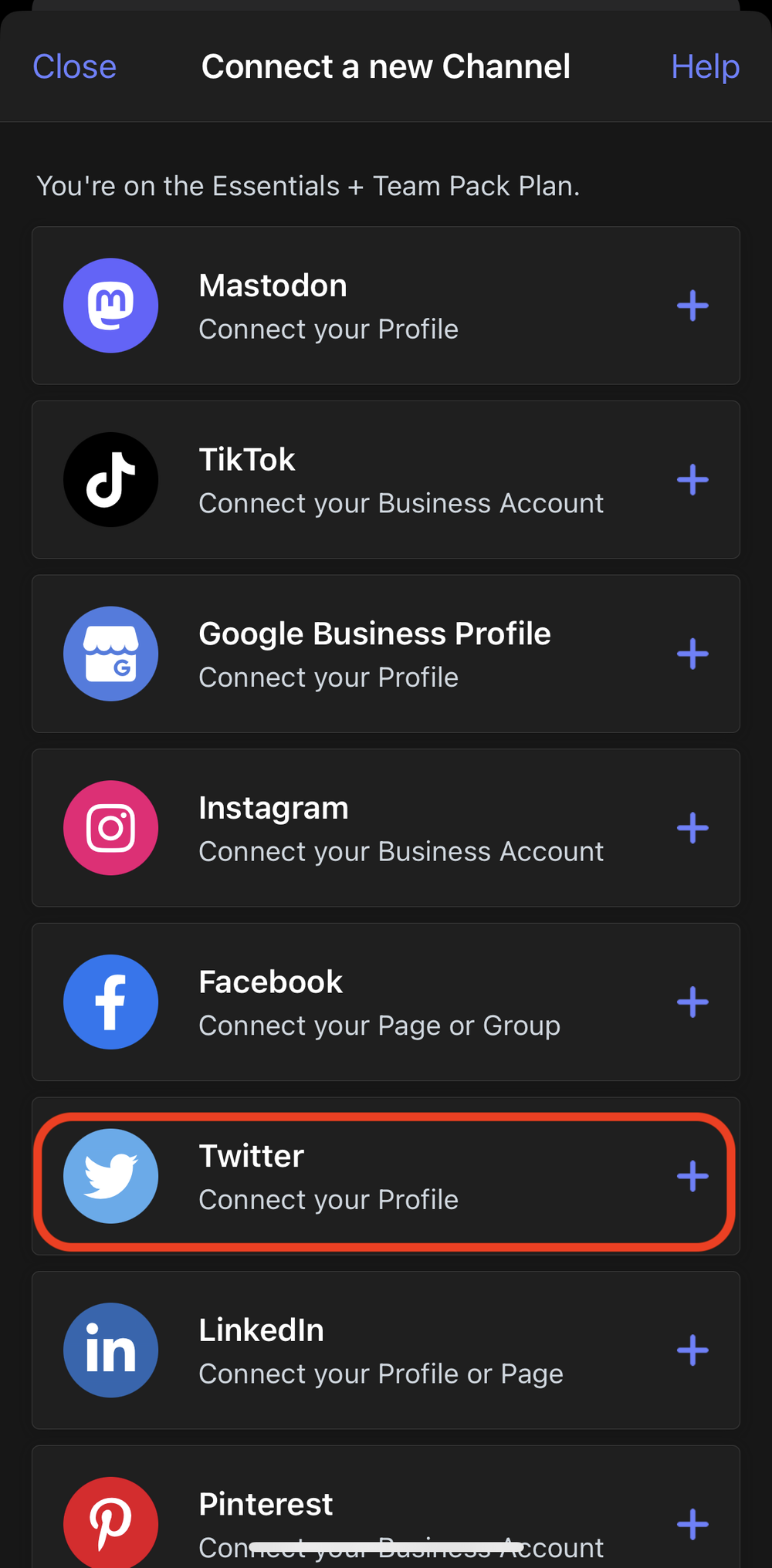Click the Twitter bird icon
The image size is (772, 1568).
point(110,1176)
